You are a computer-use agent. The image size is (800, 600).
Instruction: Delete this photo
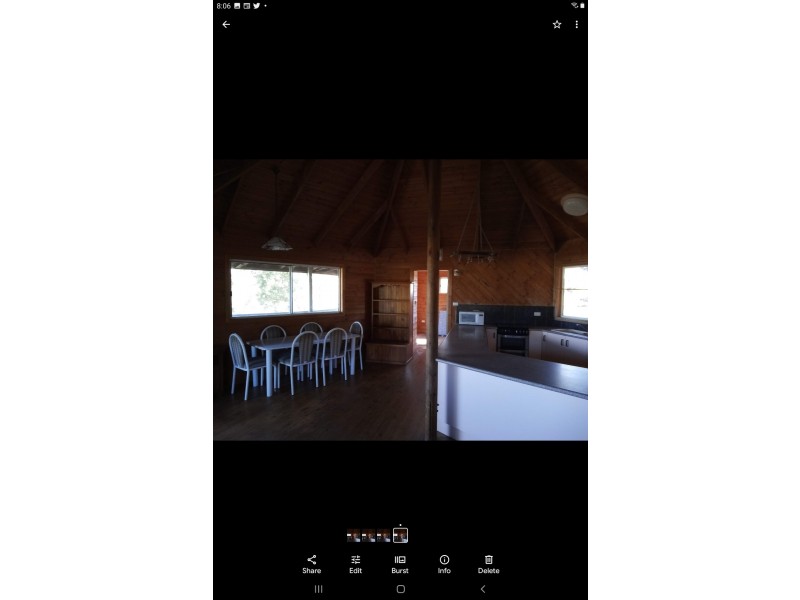488,564
